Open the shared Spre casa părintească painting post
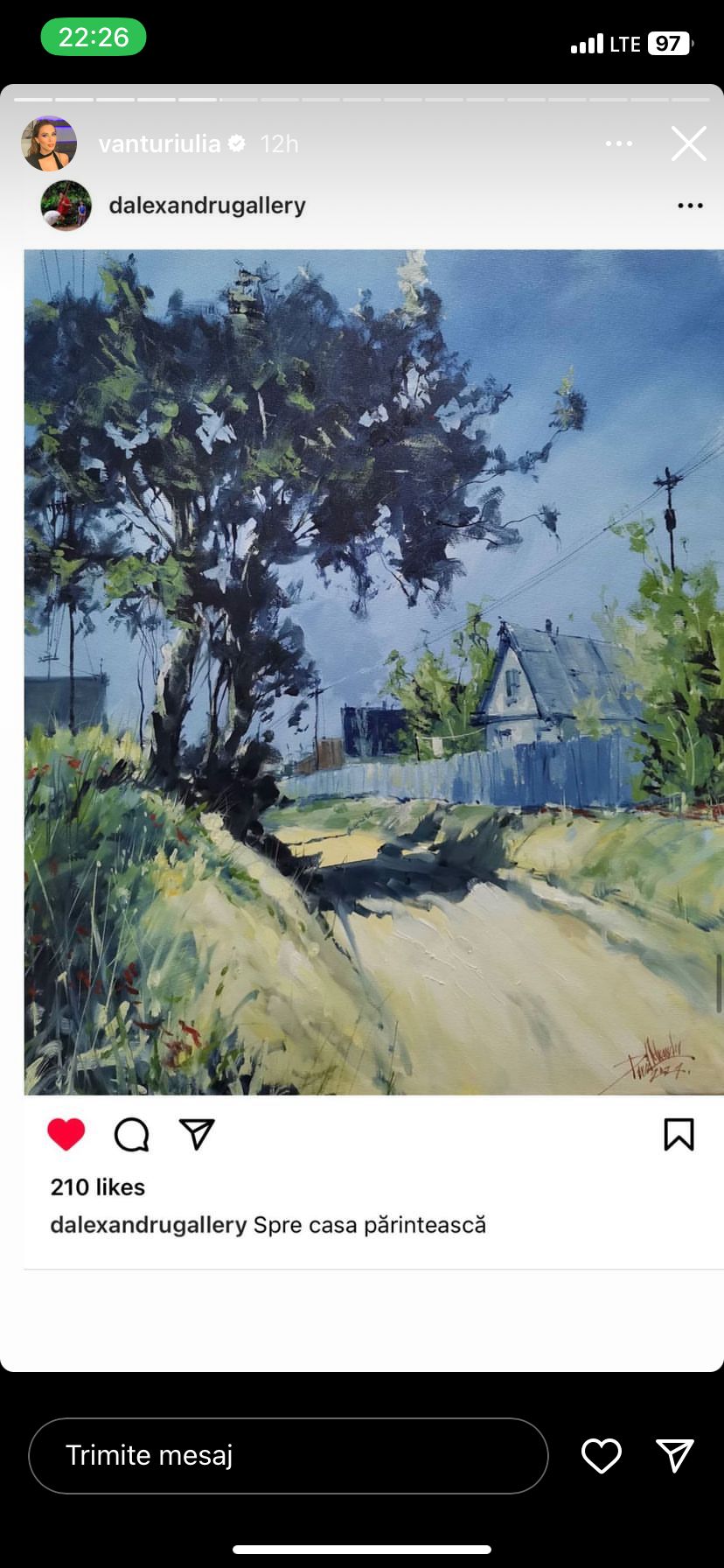This screenshot has width=724, height=1568. 373,672
